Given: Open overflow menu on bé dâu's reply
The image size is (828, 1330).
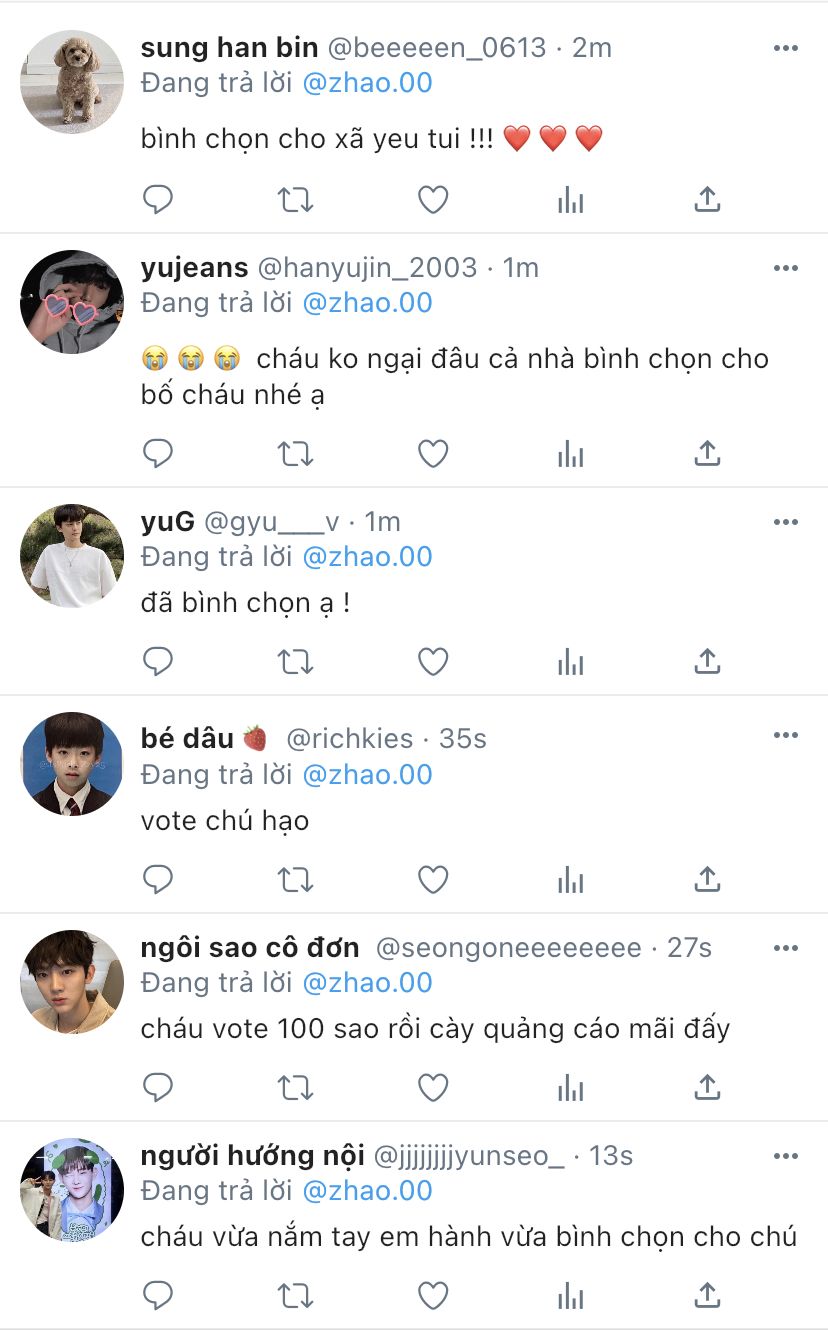Looking at the screenshot, I should click(x=786, y=735).
